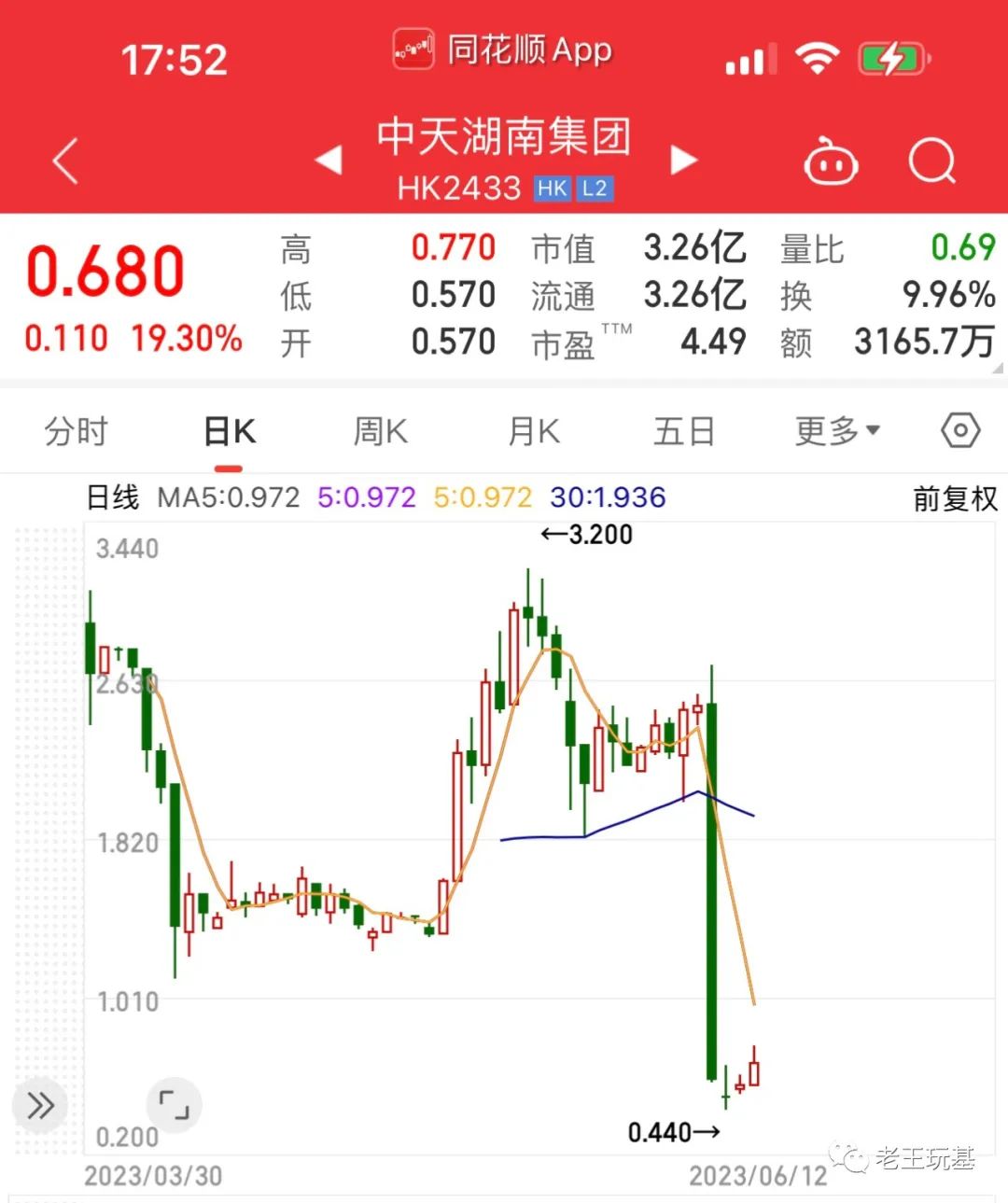
Task: Tap the fullscreen expand icon on the chart
Action: (174, 1105)
